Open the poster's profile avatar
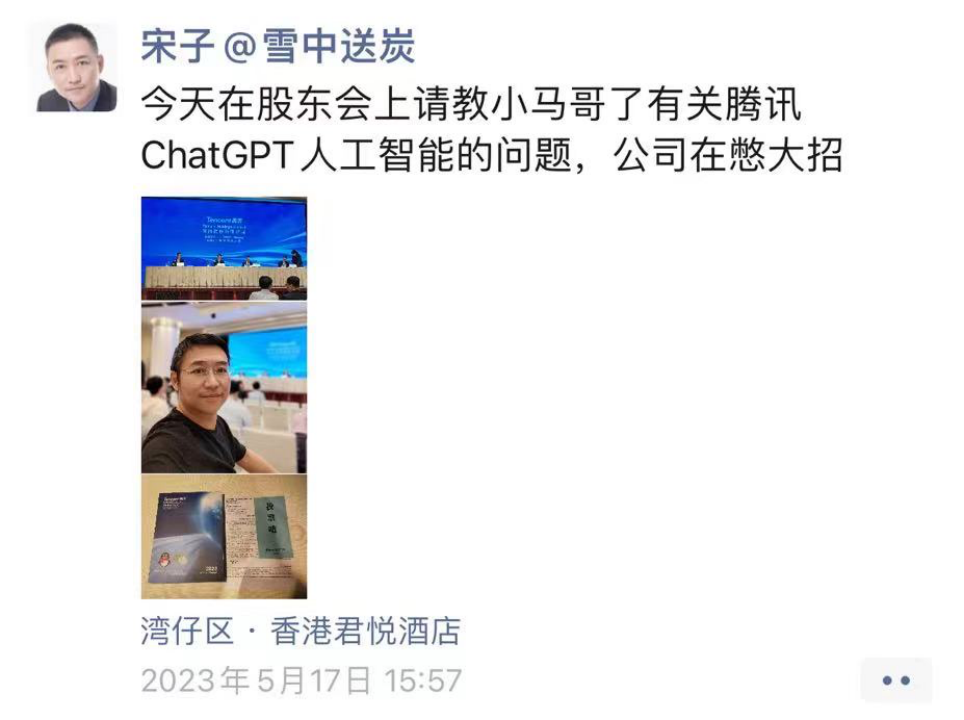The height and width of the screenshot is (720, 964). (x=77, y=68)
